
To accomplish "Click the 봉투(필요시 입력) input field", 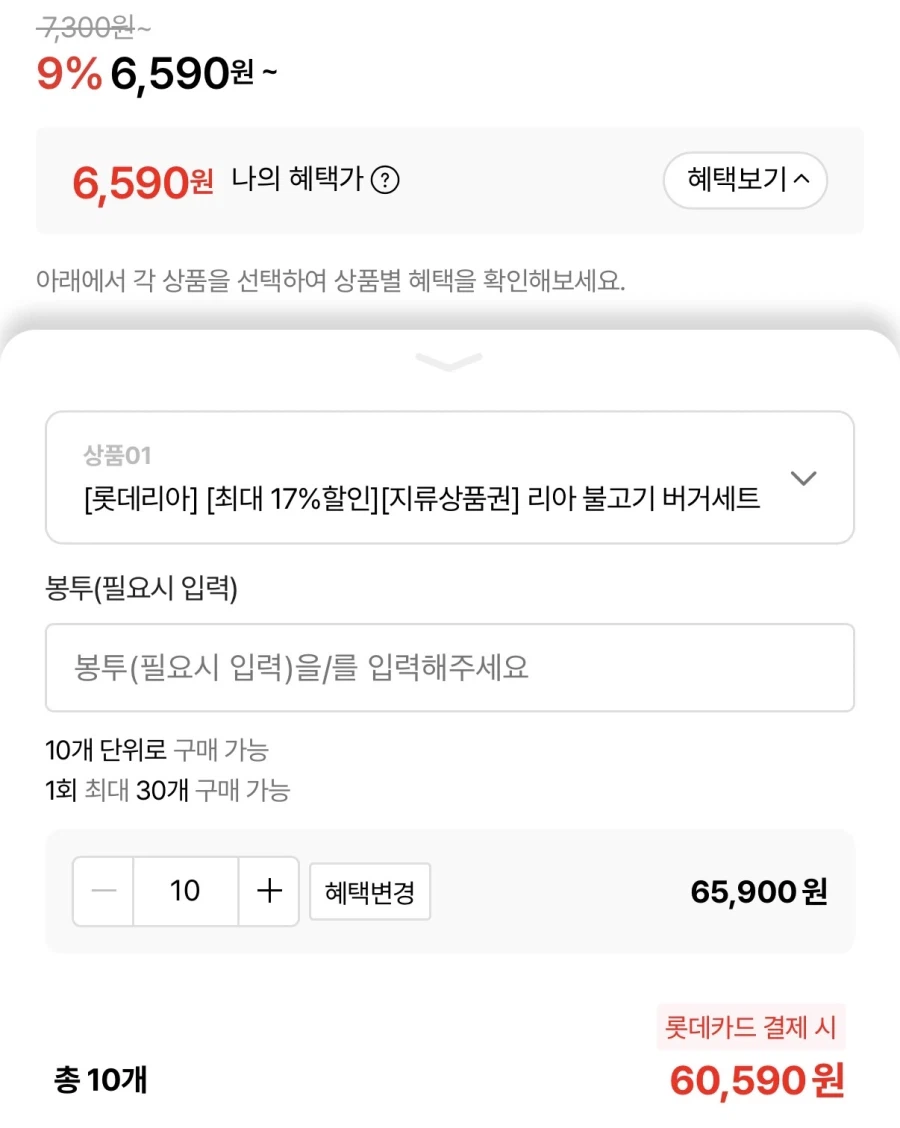I will 450,668.
